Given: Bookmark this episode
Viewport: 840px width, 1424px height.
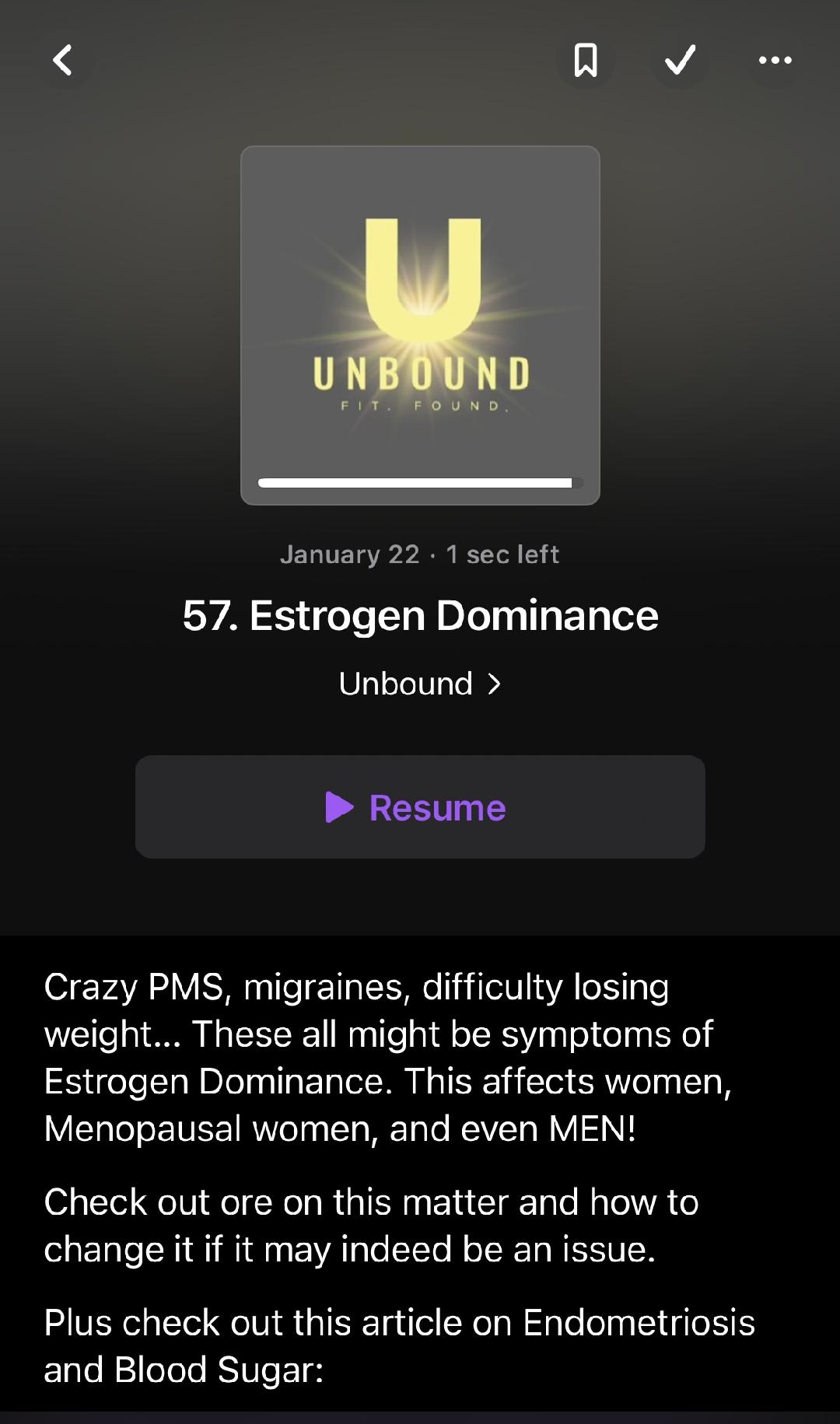Looking at the screenshot, I should pyautogui.click(x=586, y=60).
